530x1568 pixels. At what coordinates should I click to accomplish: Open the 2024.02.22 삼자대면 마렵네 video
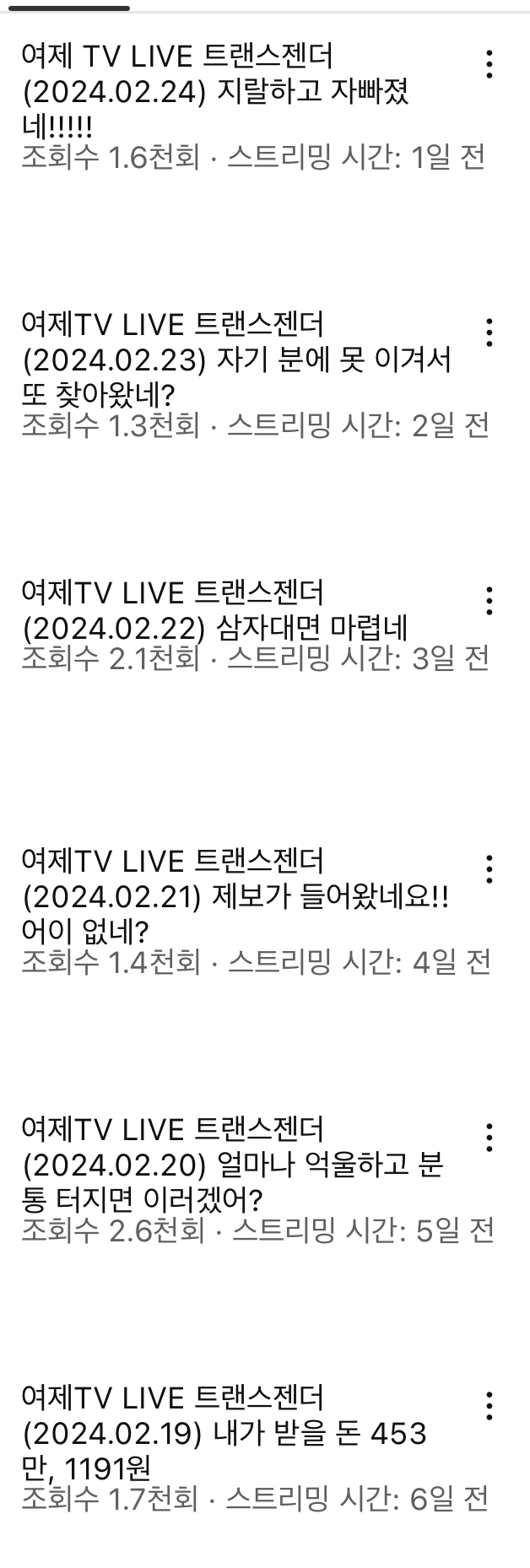point(215,628)
